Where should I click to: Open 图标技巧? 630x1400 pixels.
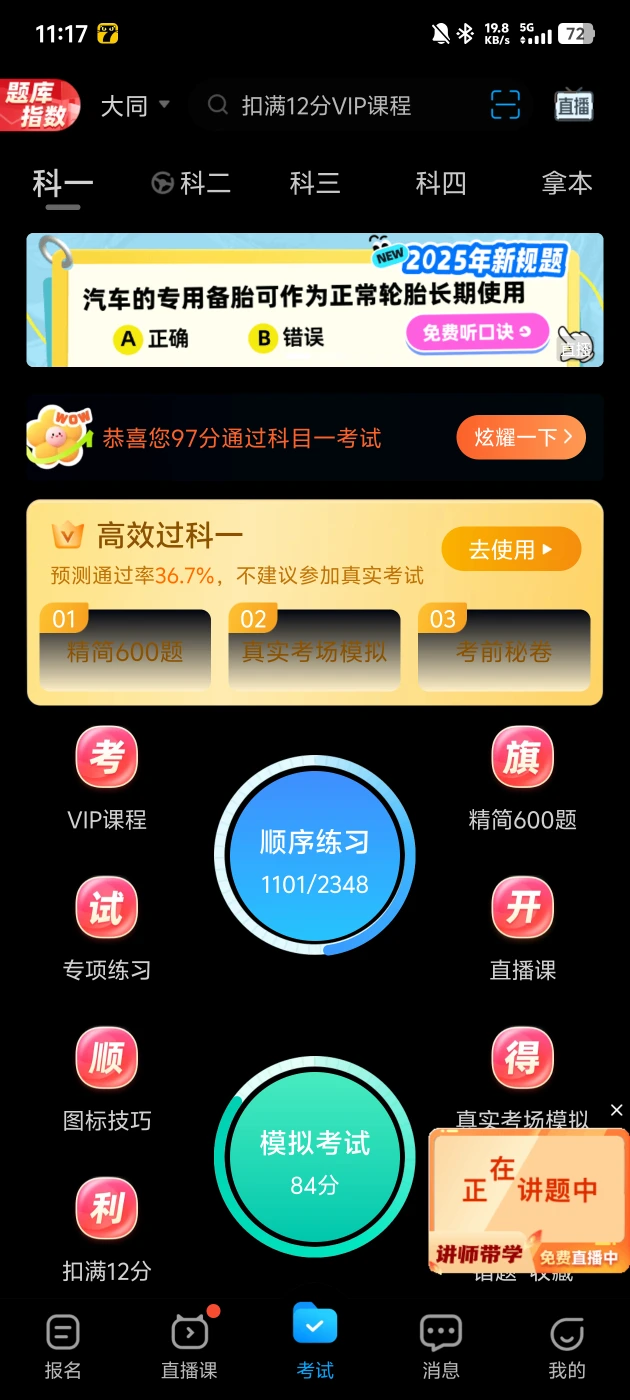[x=107, y=1081]
